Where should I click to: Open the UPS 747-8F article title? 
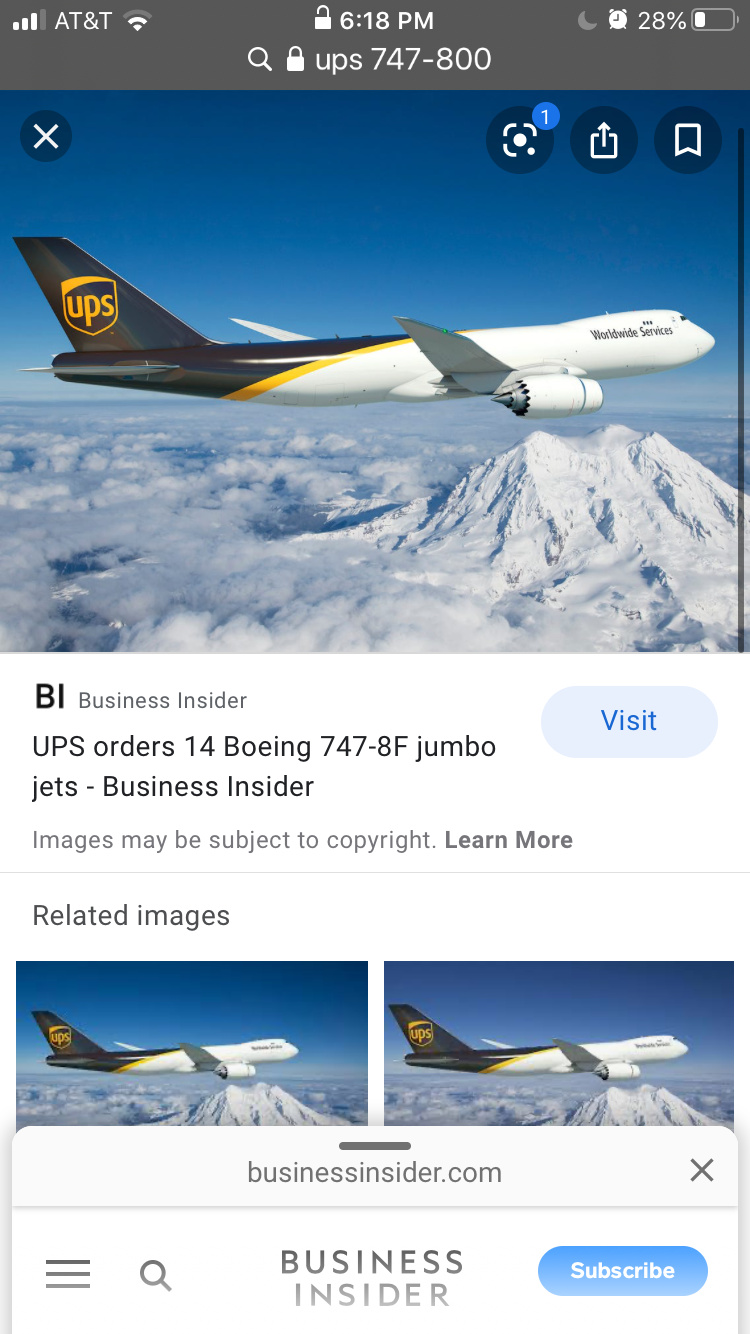pos(264,766)
